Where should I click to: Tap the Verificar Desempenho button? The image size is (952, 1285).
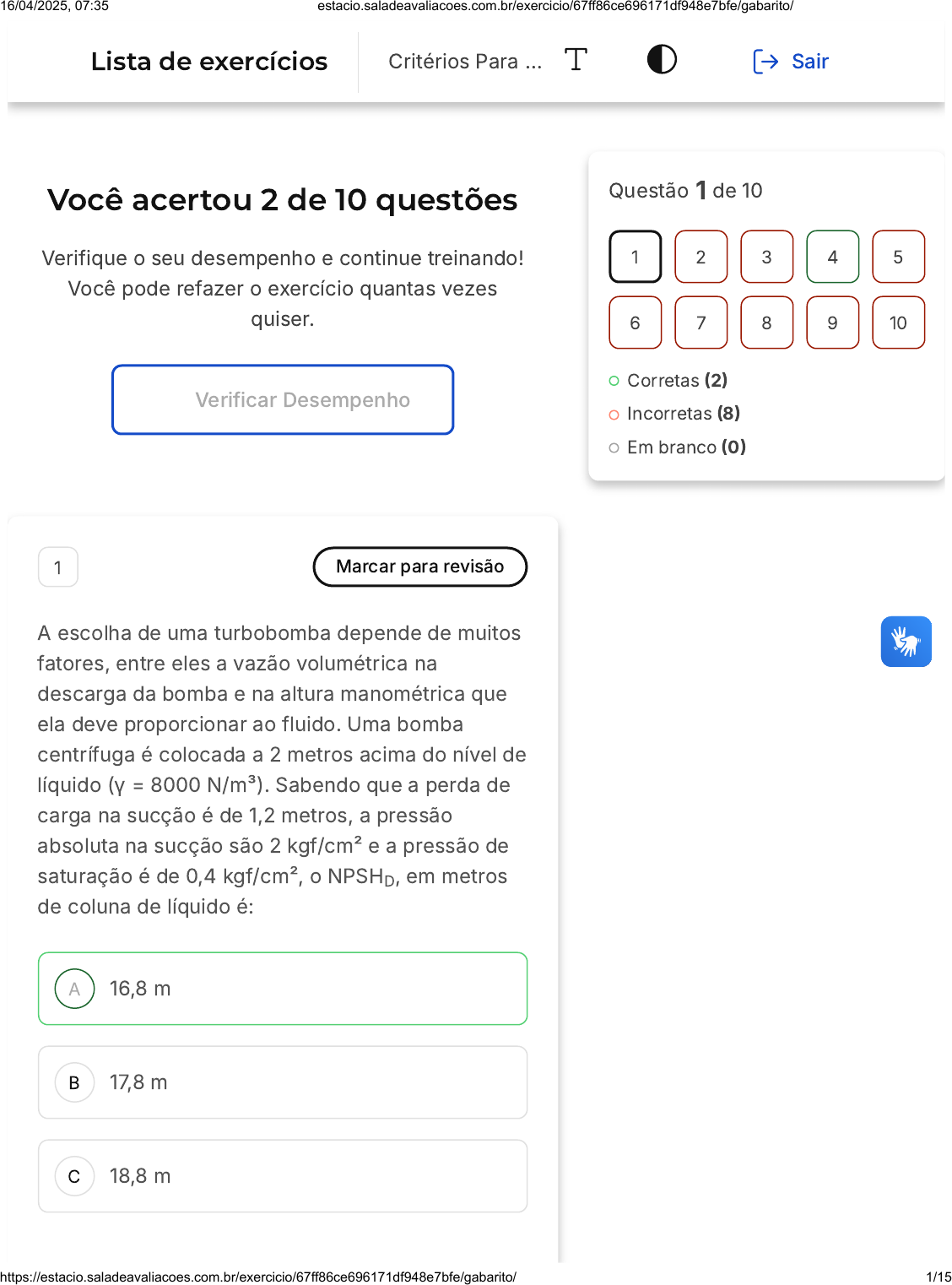coord(283,400)
